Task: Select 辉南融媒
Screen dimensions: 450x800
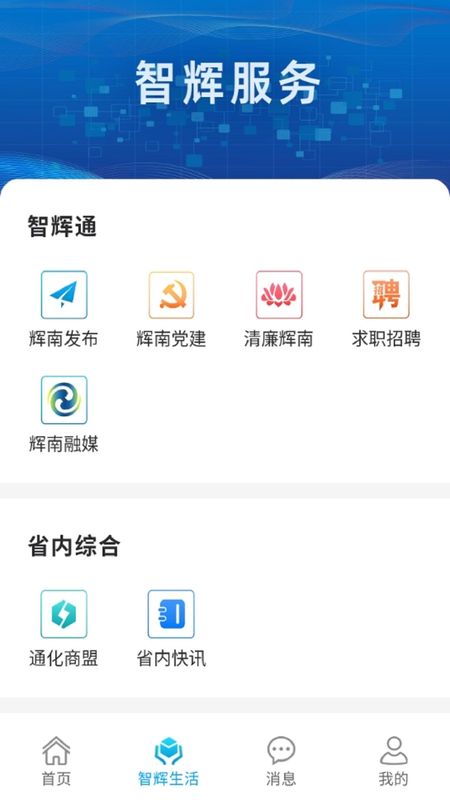Action: click(64, 414)
